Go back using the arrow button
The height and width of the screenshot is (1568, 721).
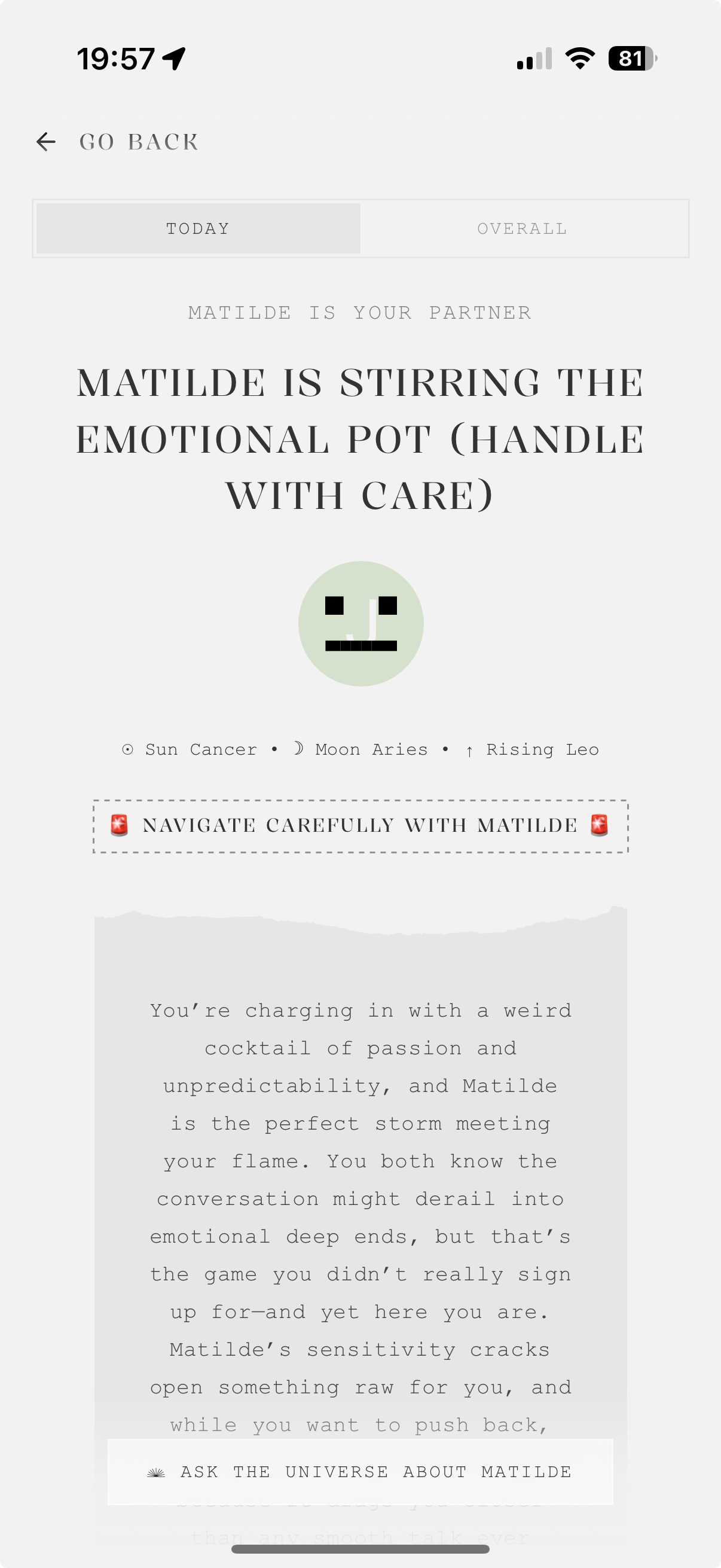[46, 142]
